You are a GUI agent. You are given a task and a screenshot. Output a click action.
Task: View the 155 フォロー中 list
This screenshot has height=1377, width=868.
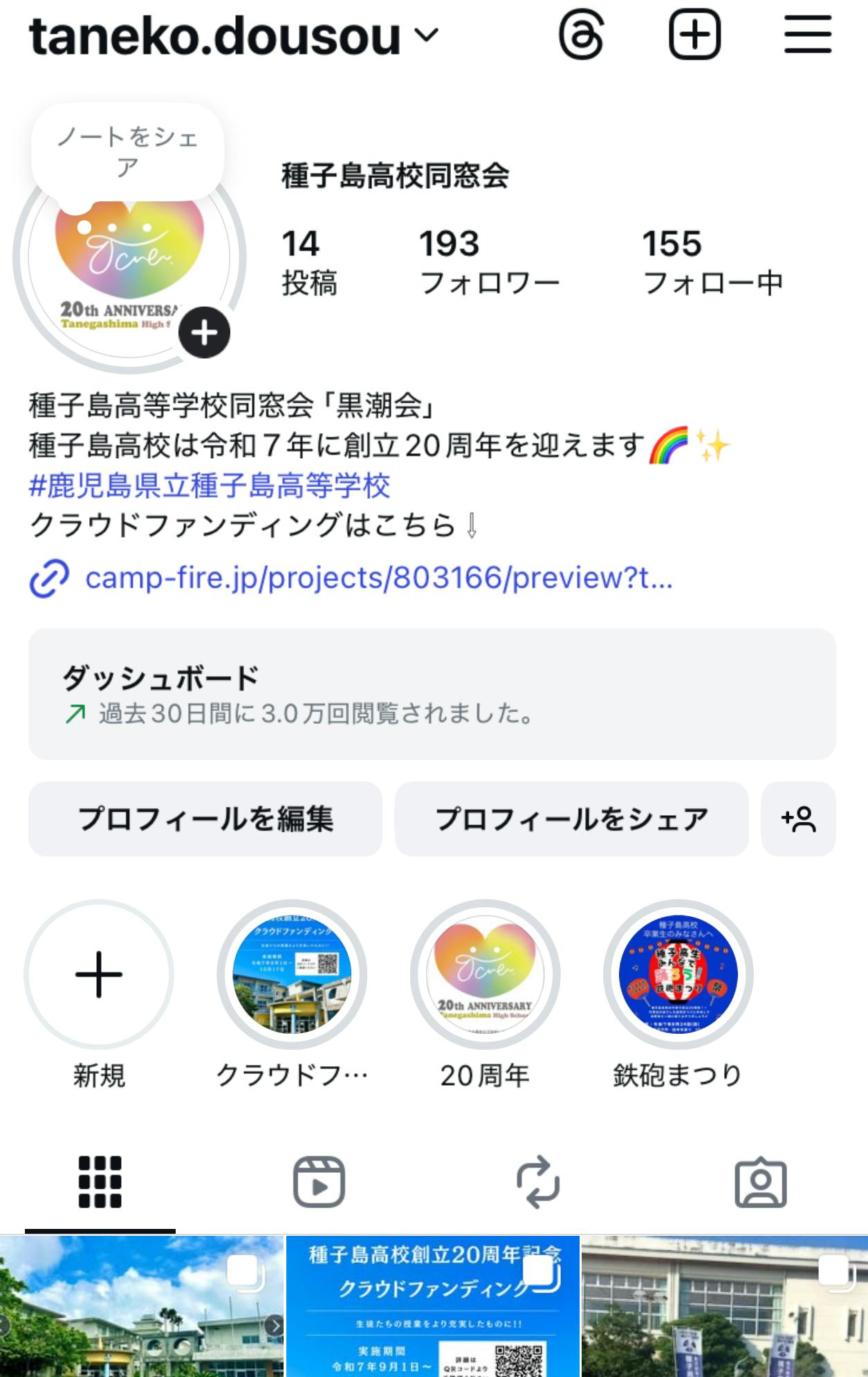point(712,263)
